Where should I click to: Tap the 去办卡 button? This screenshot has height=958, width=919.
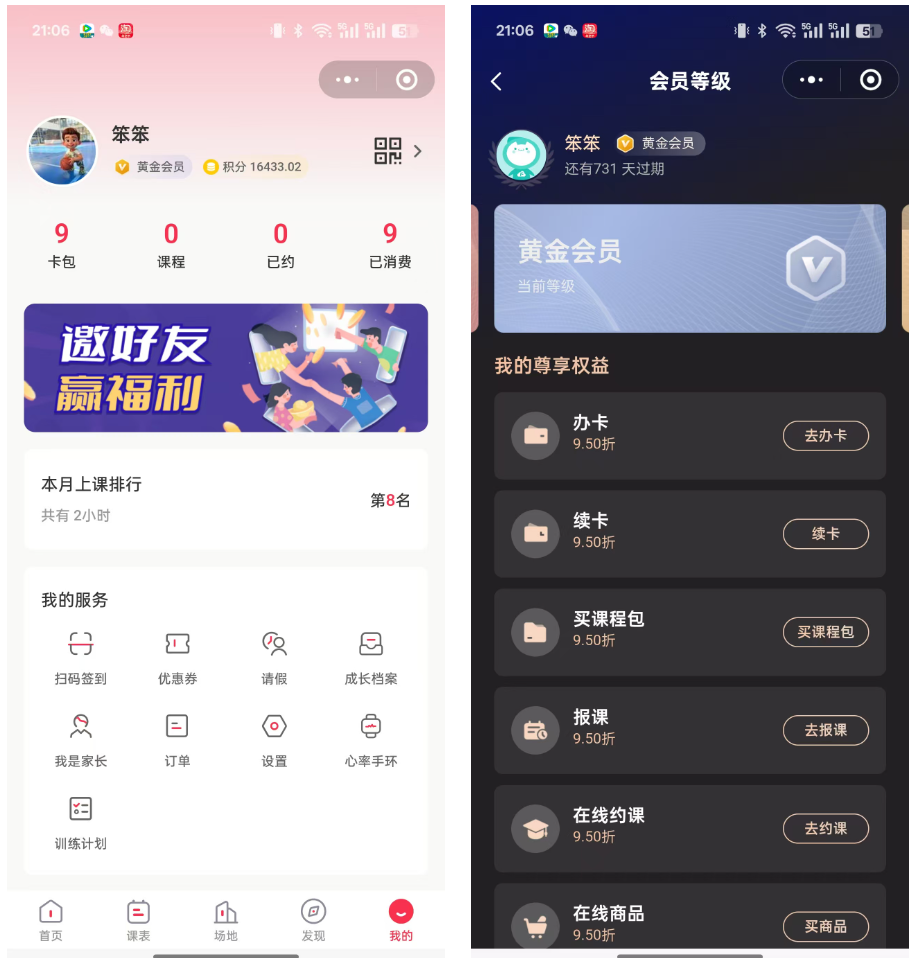click(x=825, y=436)
